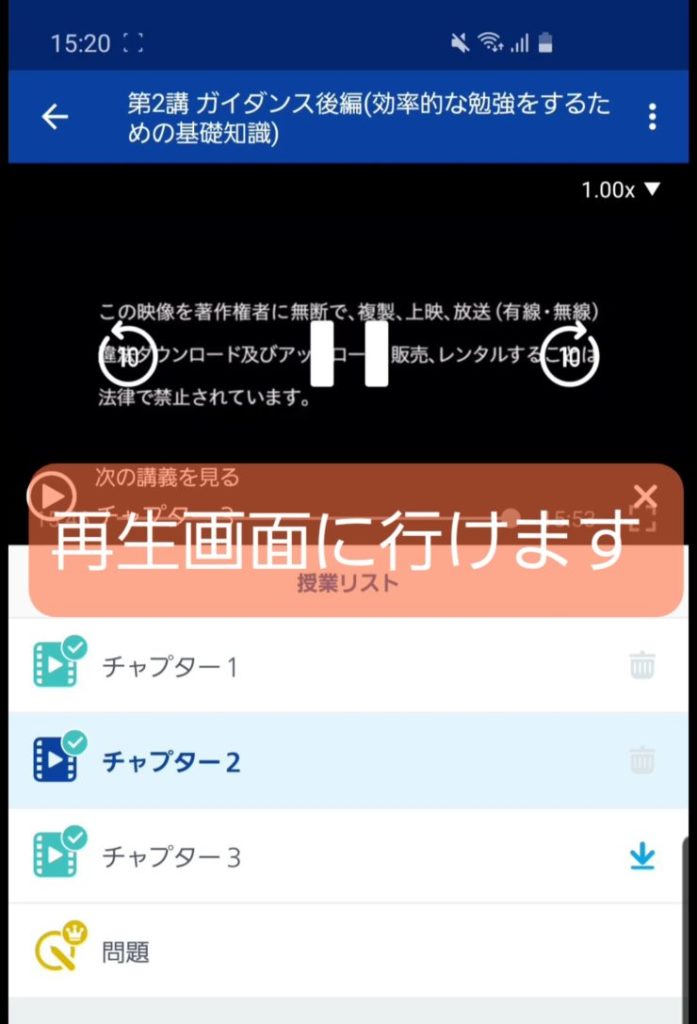The height and width of the screenshot is (1024, 697).
Task: Open the overflow menu
Action: [652, 117]
